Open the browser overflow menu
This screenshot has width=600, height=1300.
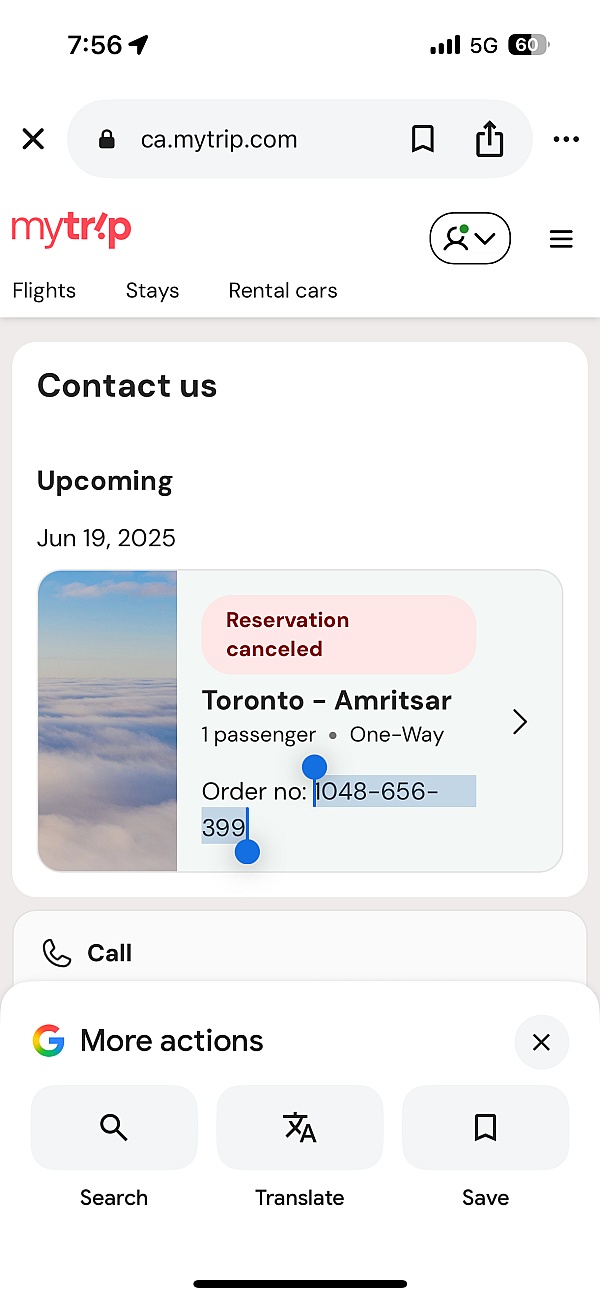(x=566, y=139)
